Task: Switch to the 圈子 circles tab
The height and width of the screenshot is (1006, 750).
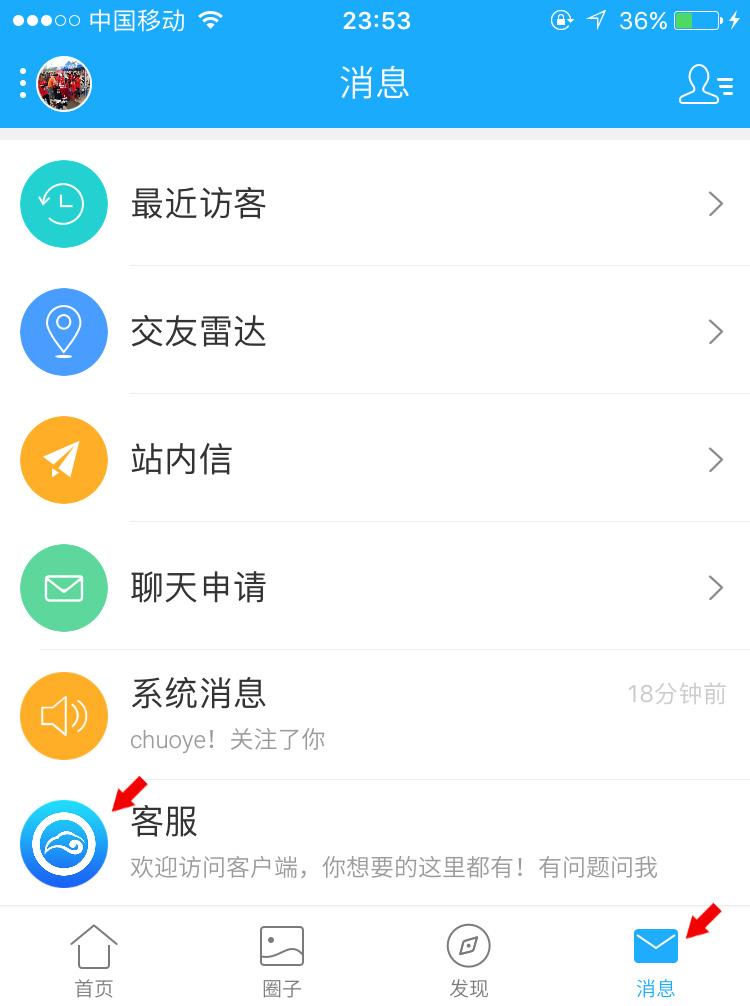Action: point(281,960)
